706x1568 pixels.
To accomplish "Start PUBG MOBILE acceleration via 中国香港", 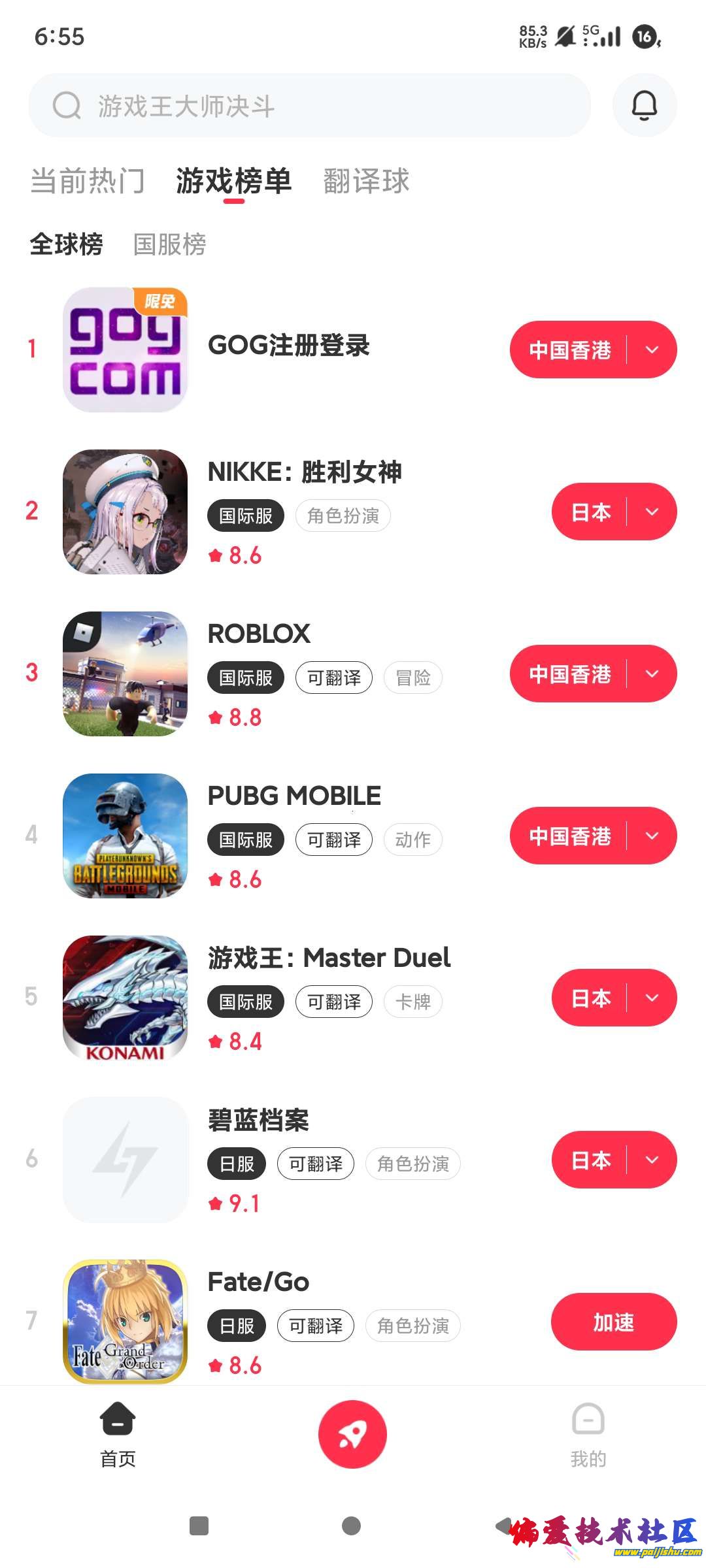I will click(x=569, y=836).
